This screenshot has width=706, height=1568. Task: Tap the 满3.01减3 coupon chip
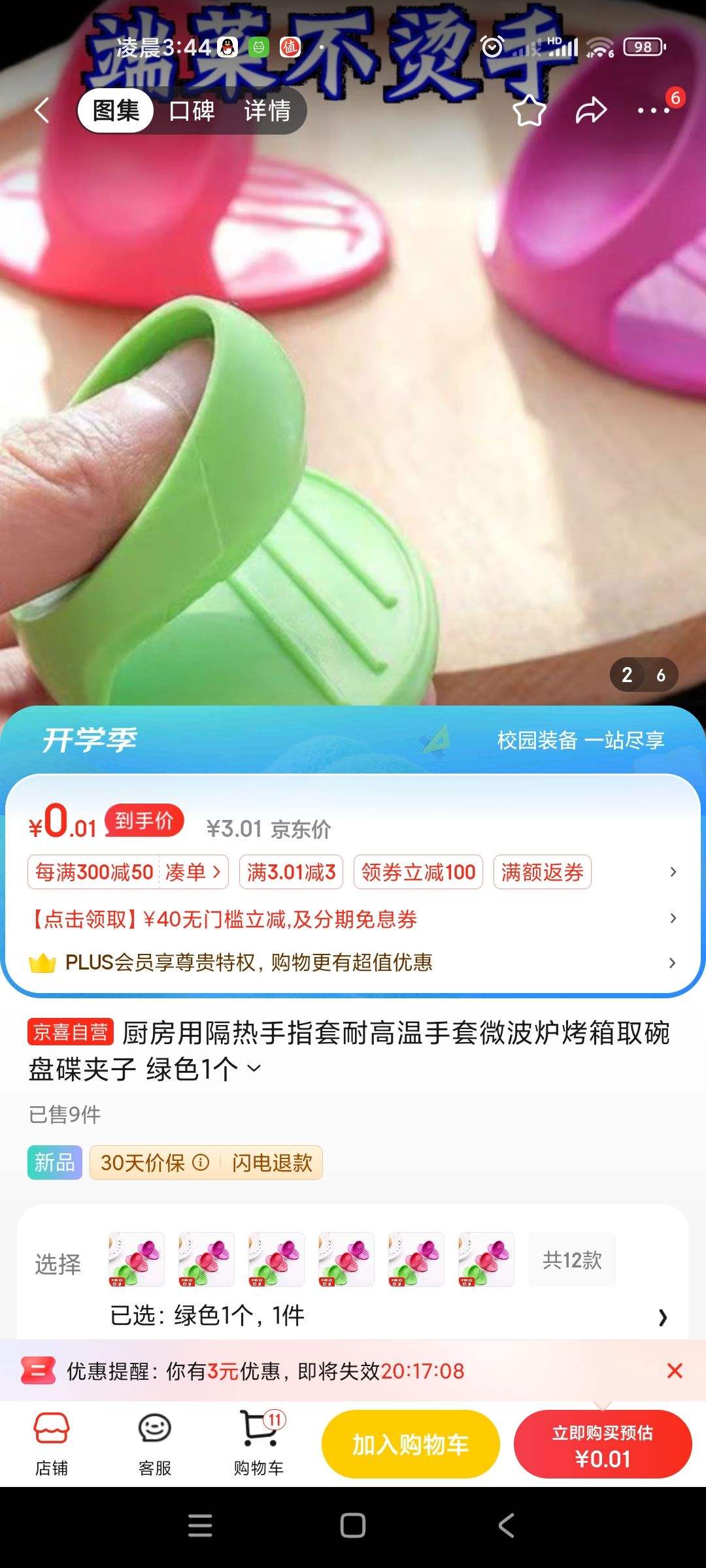pyautogui.click(x=291, y=872)
